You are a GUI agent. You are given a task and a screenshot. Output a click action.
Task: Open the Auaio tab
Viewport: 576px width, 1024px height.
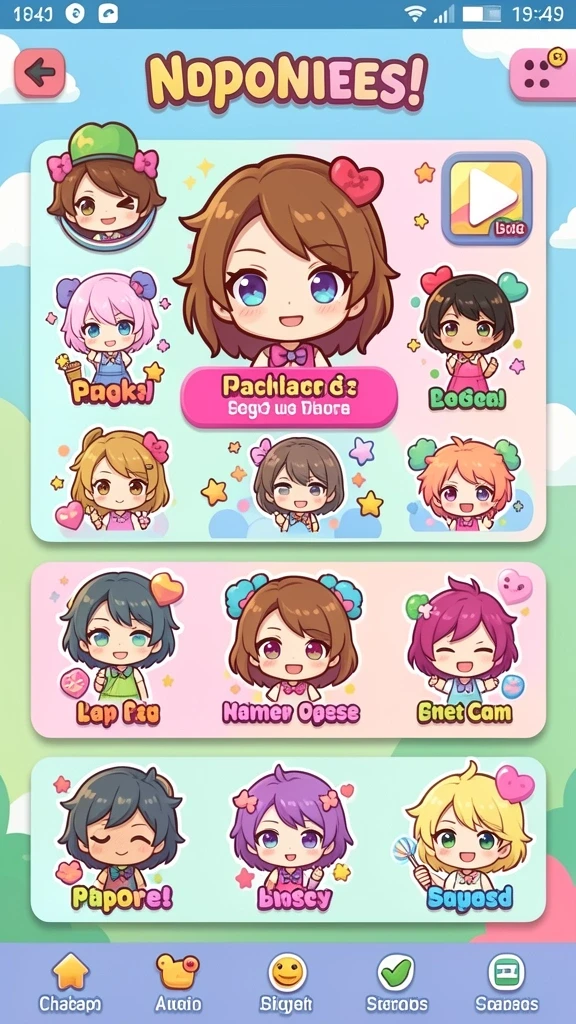178,982
